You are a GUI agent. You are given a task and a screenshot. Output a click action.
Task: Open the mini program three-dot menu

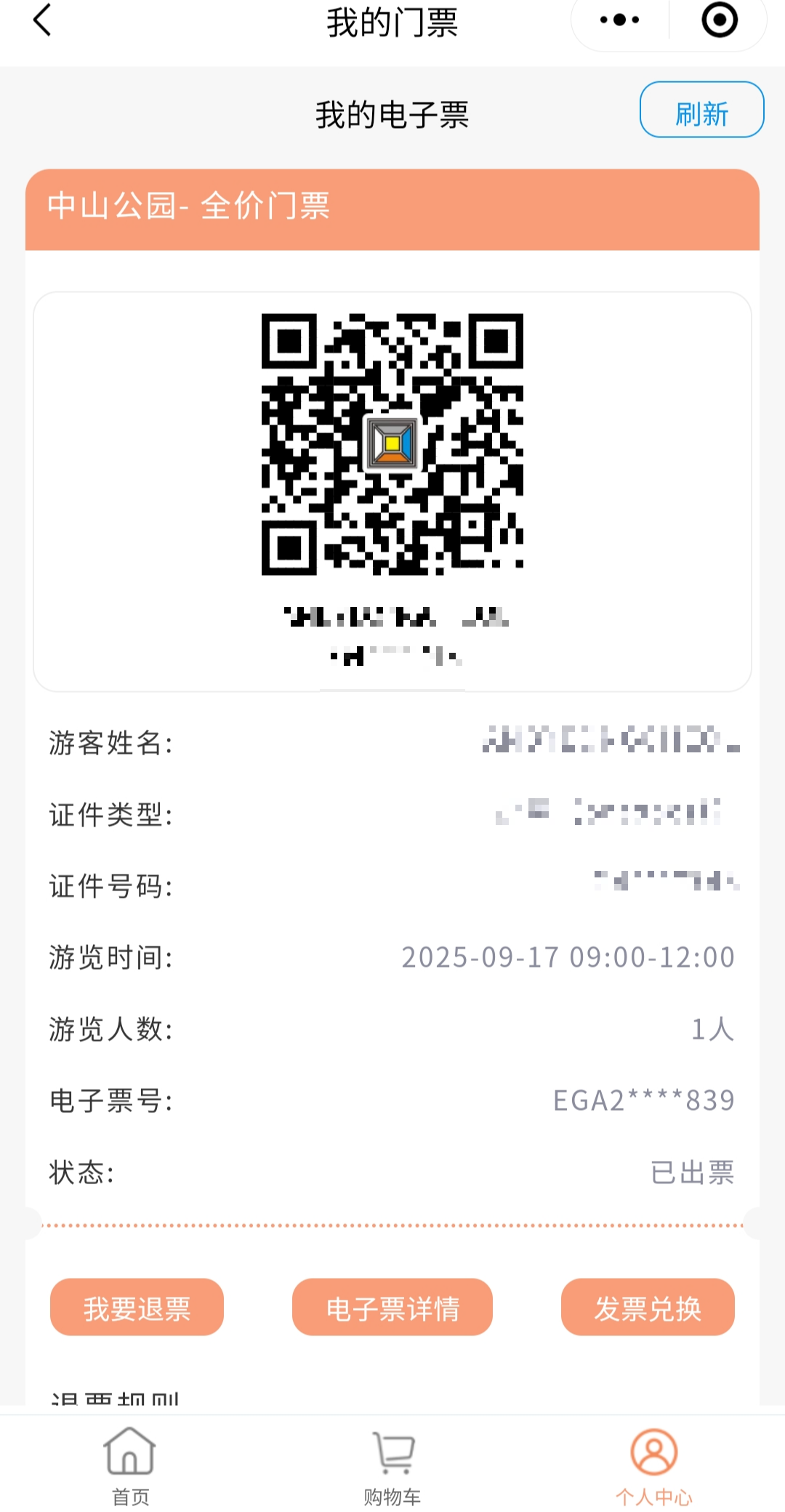pos(619,20)
